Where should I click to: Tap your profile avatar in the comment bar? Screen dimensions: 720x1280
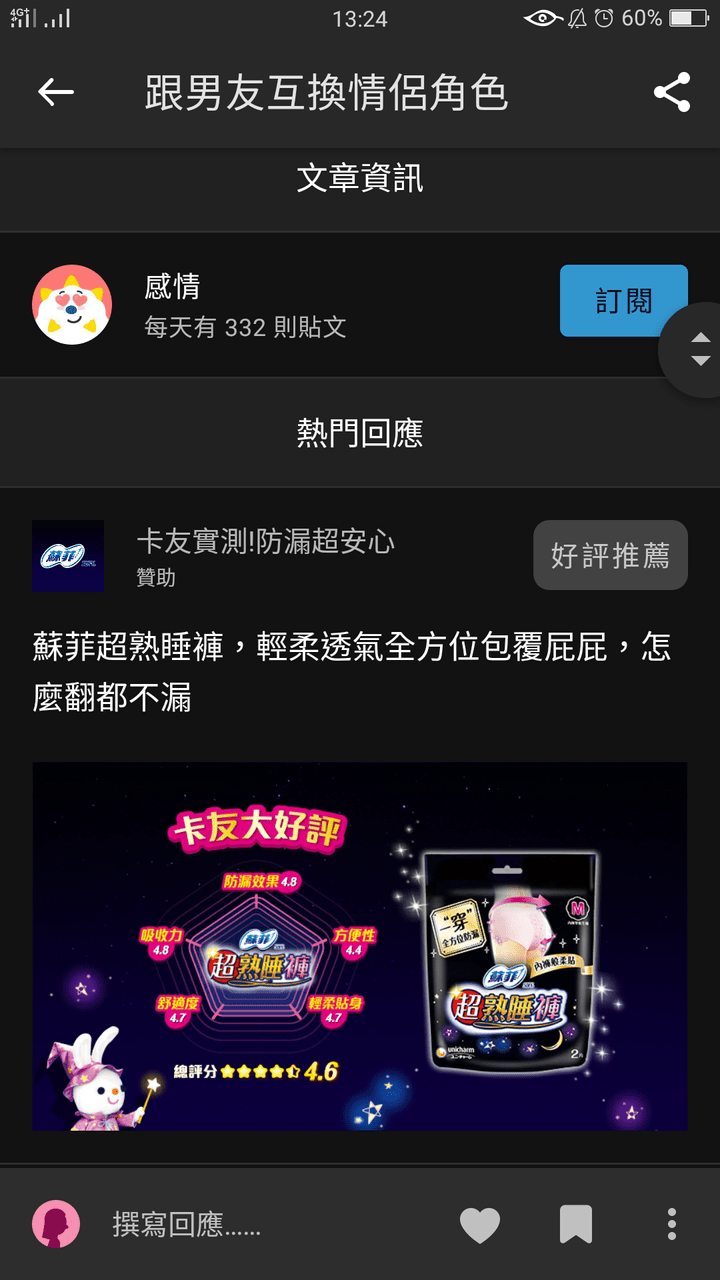pos(56,1224)
